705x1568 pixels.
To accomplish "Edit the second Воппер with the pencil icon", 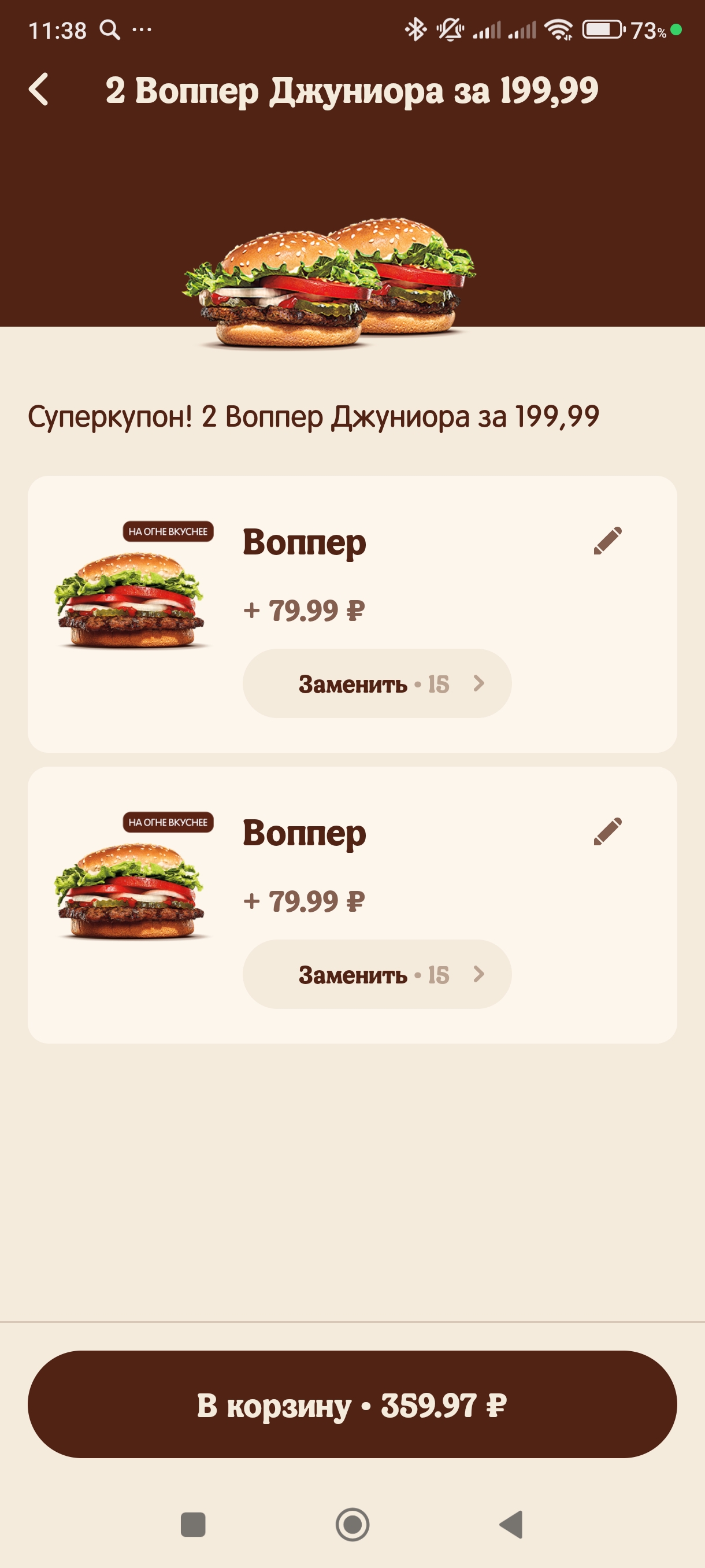I will (x=607, y=831).
